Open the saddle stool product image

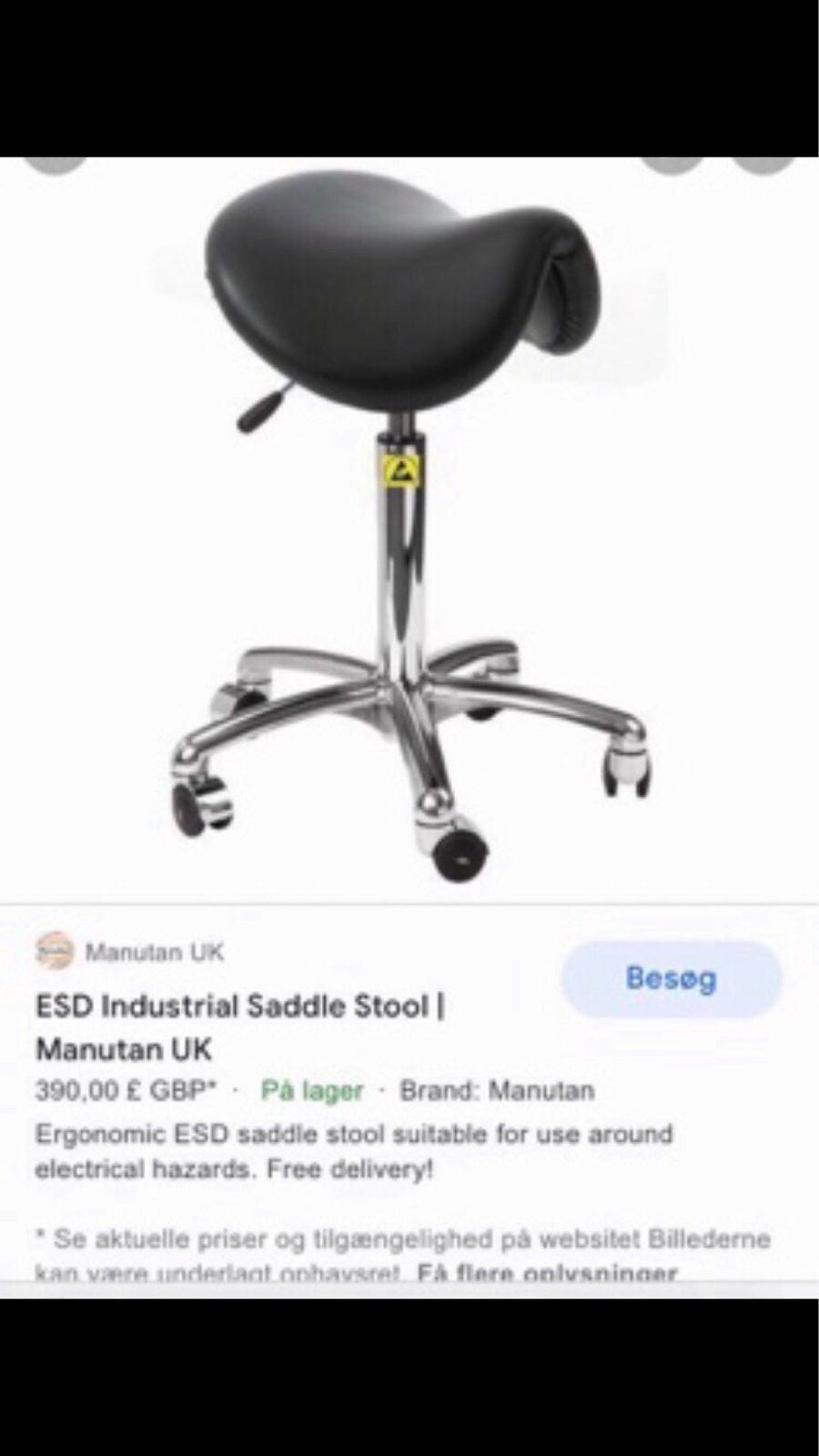409,528
